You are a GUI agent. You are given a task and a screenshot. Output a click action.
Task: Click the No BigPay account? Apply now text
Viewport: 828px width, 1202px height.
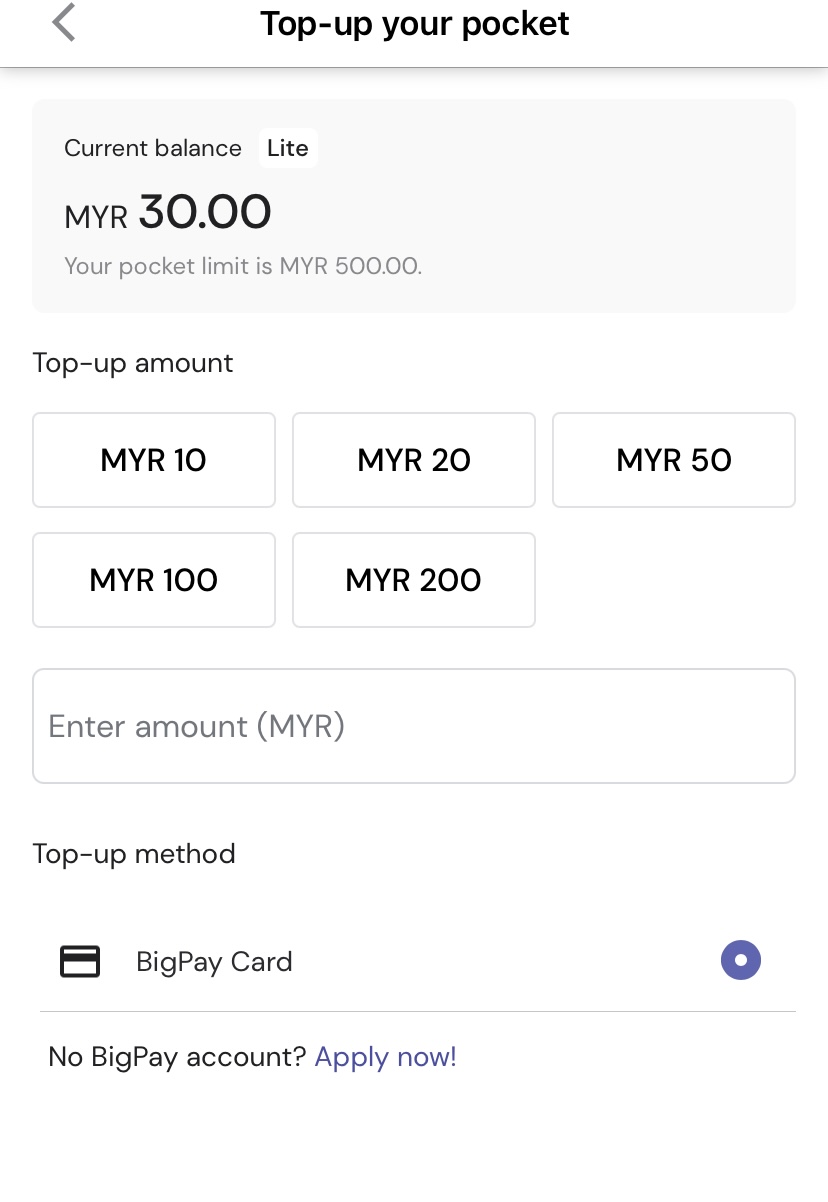[250, 1057]
